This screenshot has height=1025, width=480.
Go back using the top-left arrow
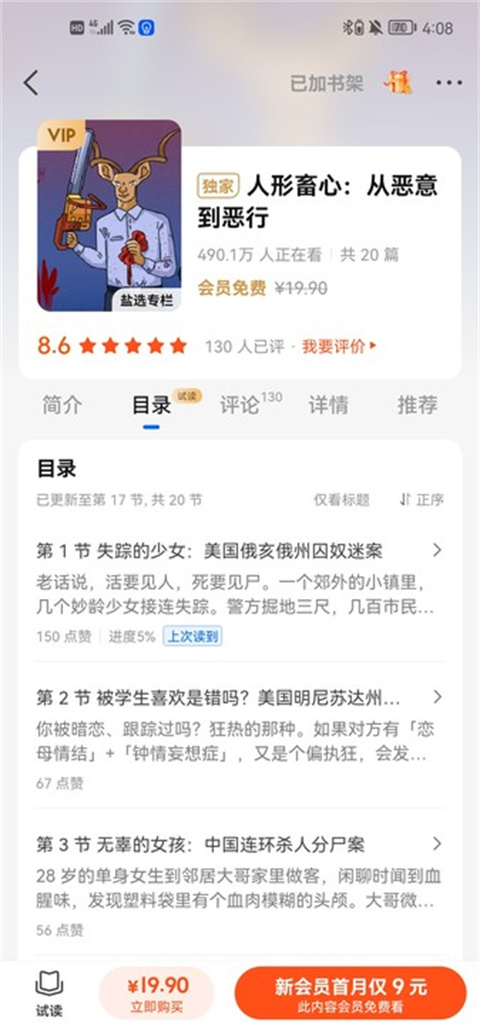pos(31,83)
